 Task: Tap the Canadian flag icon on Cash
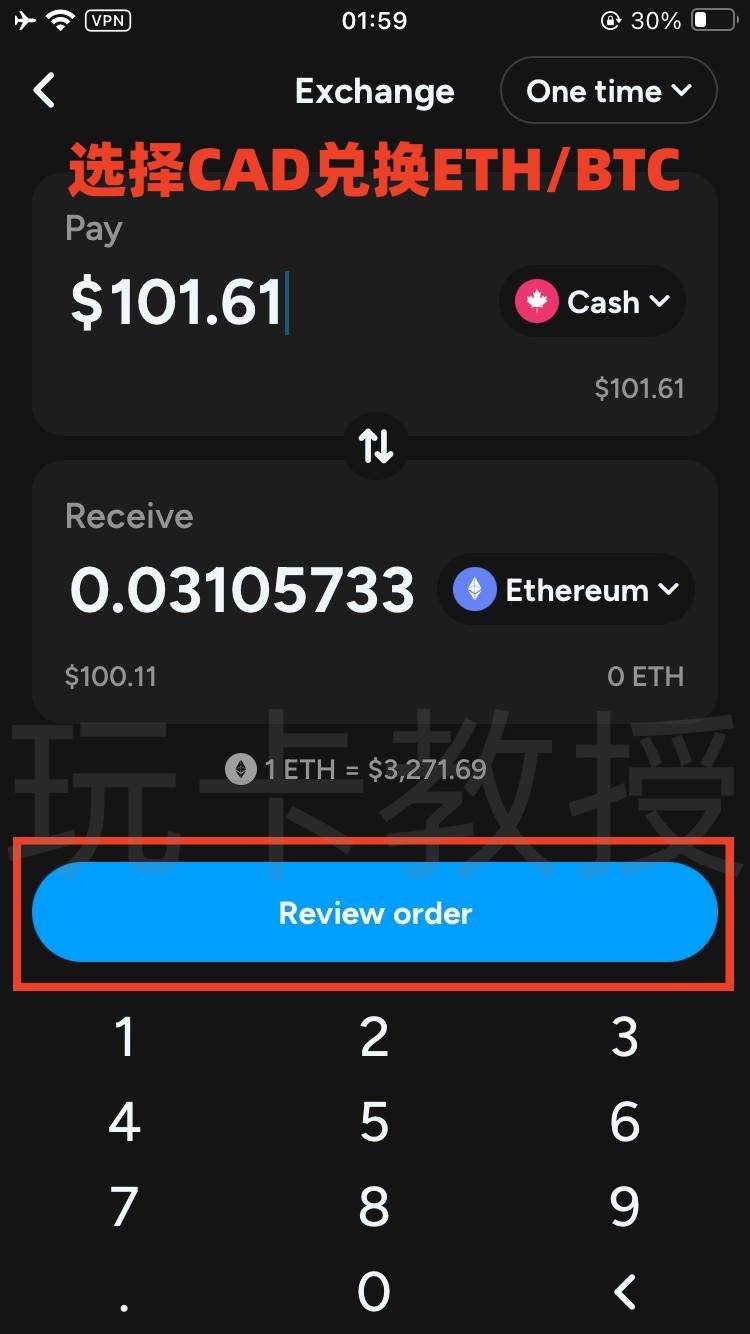pyautogui.click(x=536, y=302)
